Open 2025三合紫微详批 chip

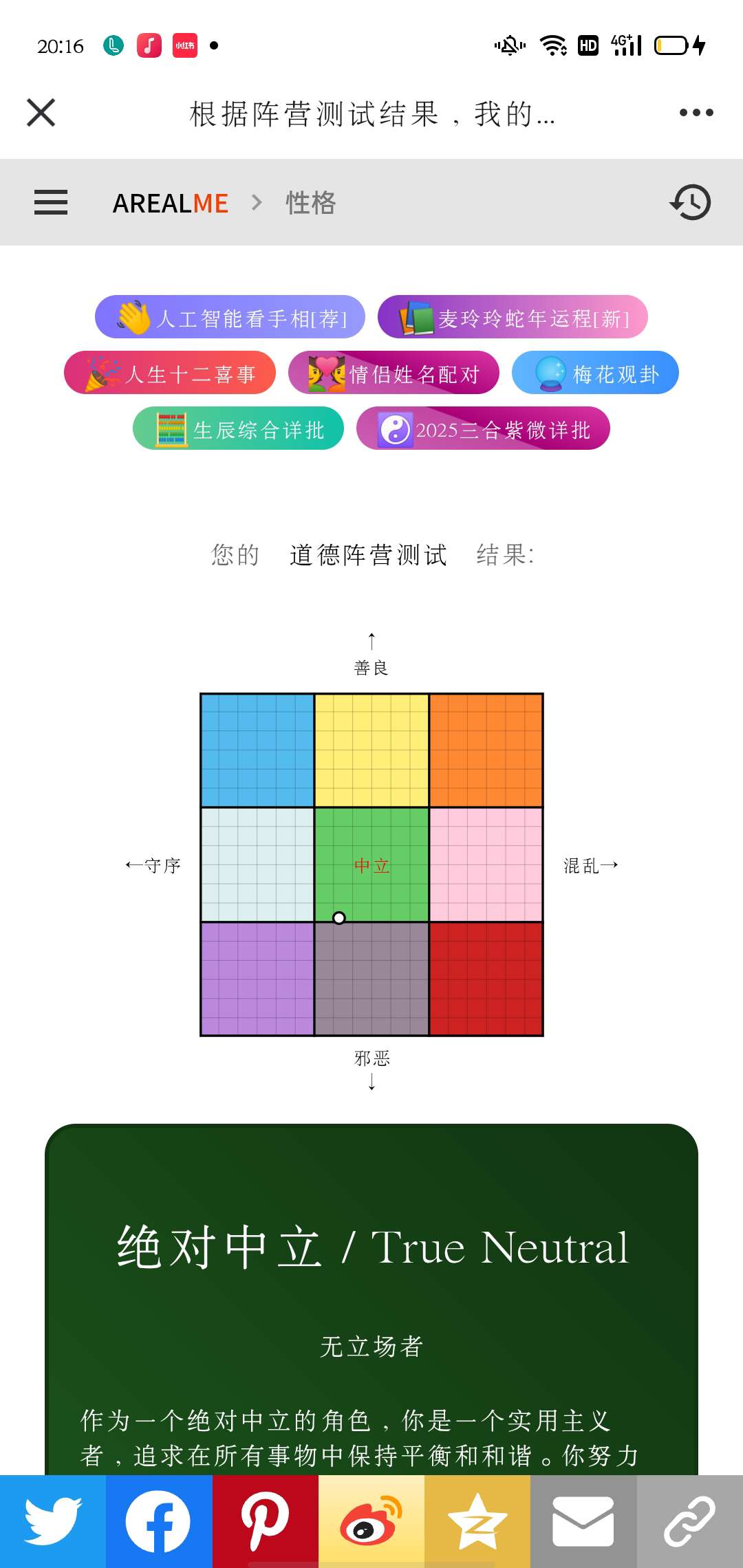483,428
